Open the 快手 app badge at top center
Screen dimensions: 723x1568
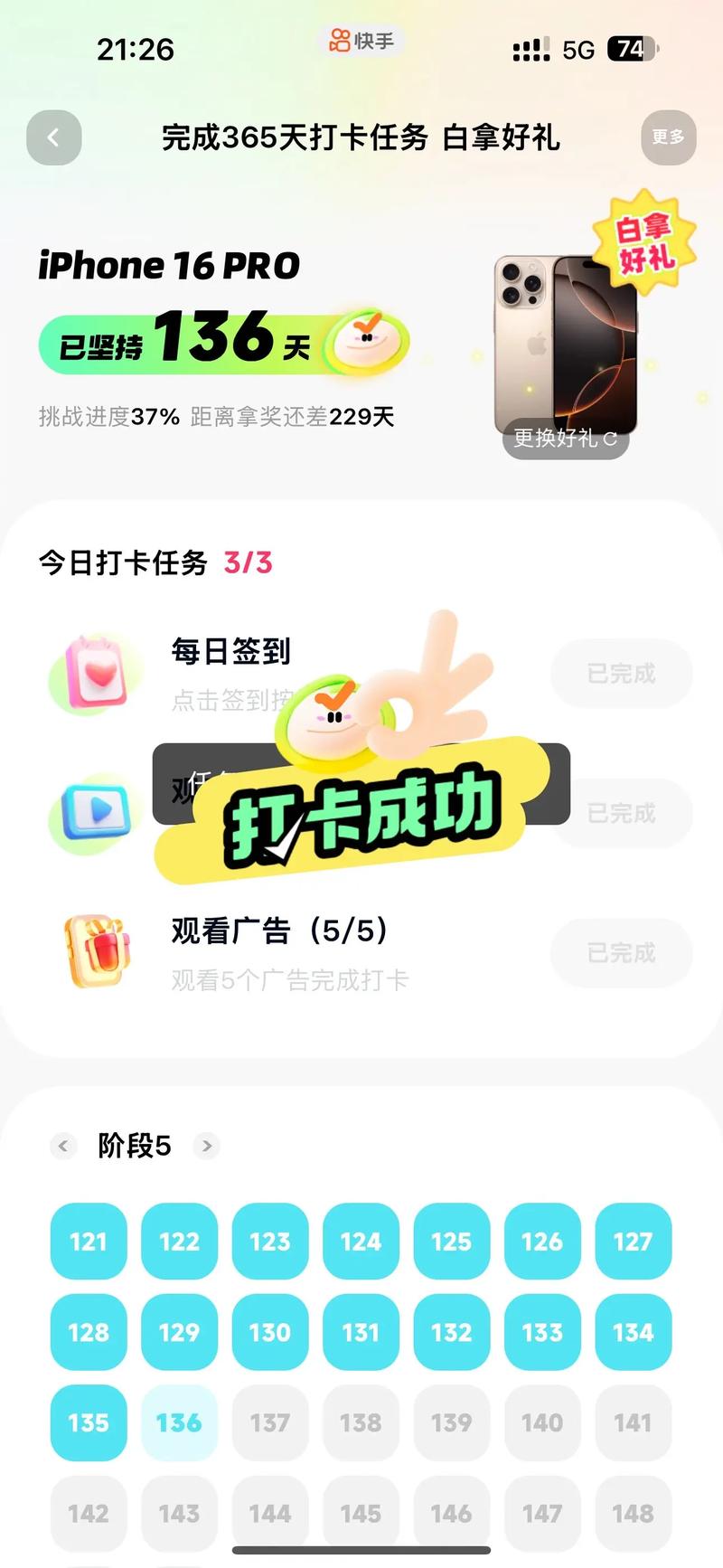click(x=361, y=40)
